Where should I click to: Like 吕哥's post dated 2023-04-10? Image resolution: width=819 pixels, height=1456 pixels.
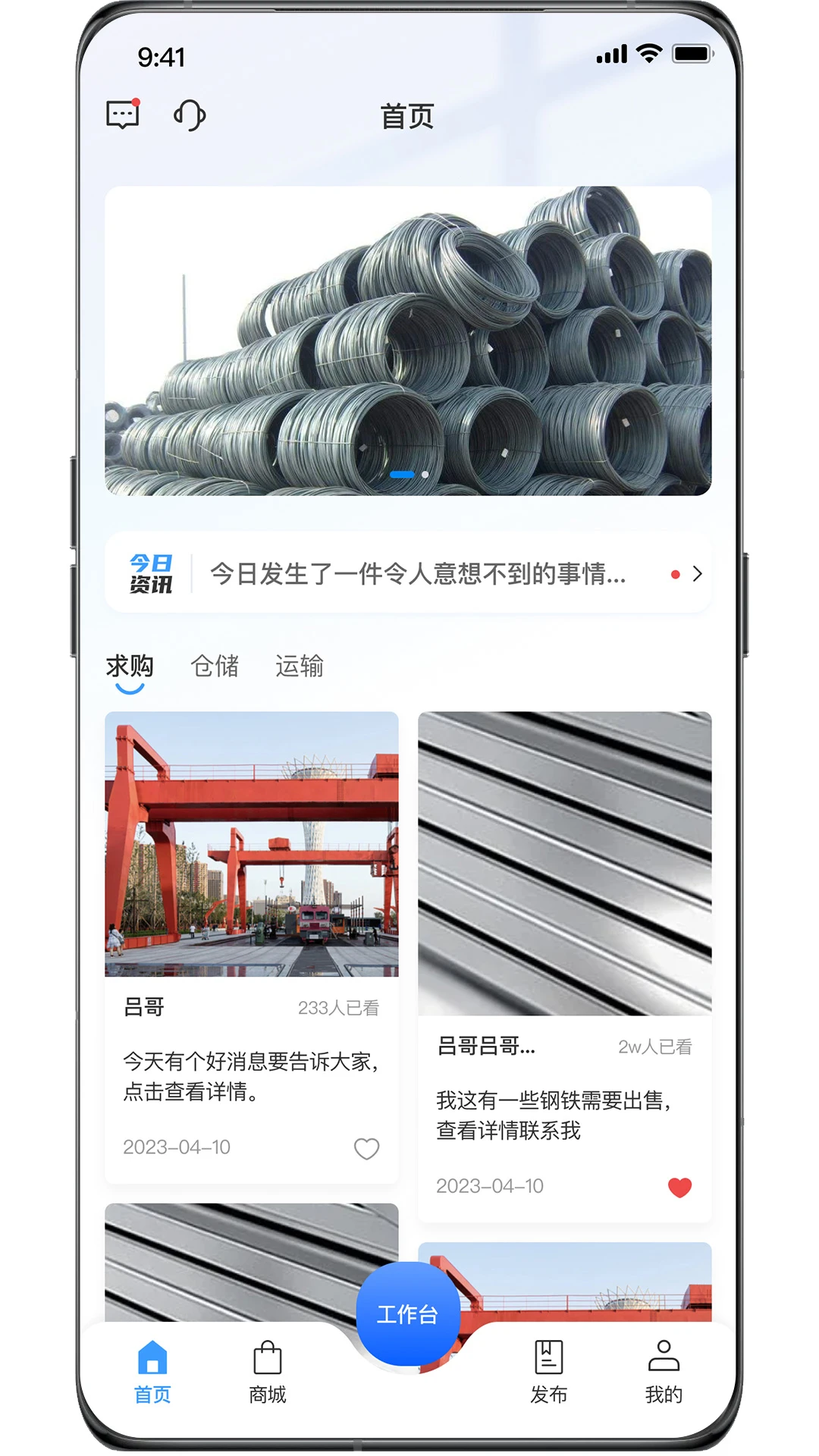tap(366, 1149)
